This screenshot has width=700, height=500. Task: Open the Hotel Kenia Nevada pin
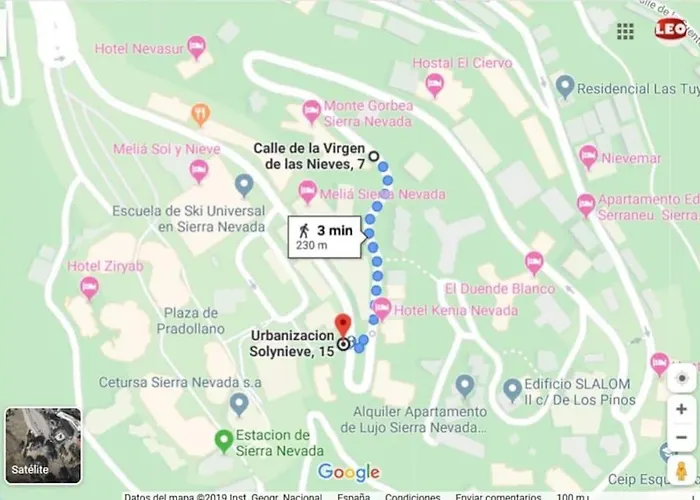382,308
